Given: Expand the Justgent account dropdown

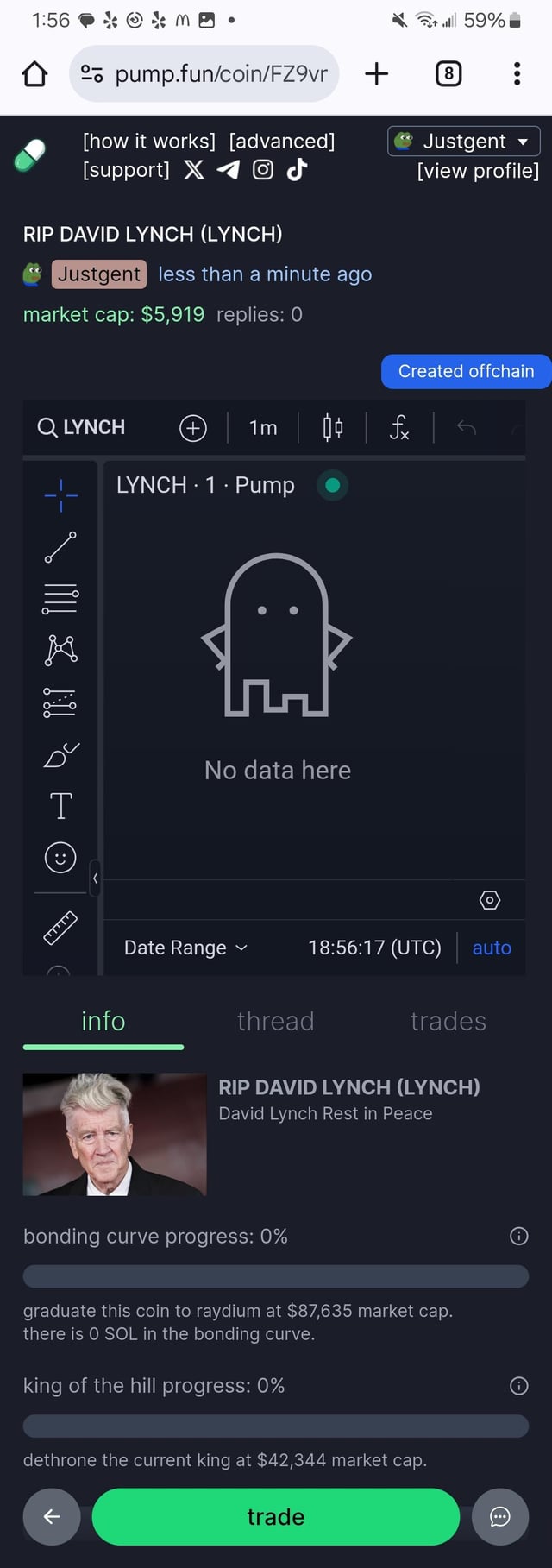Looking at the screenshot, I should (464, 142).
